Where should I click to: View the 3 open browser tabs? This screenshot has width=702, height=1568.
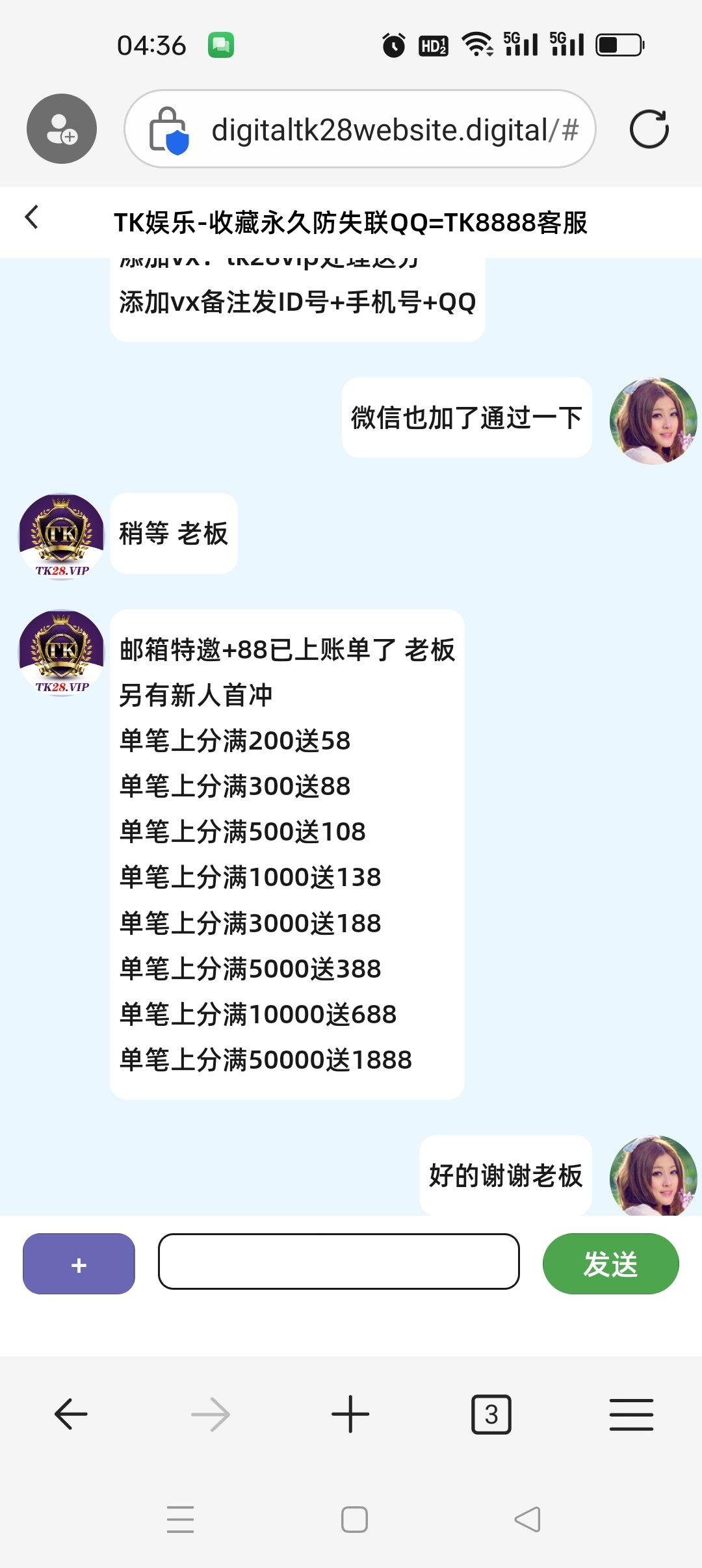[491, 1414]
